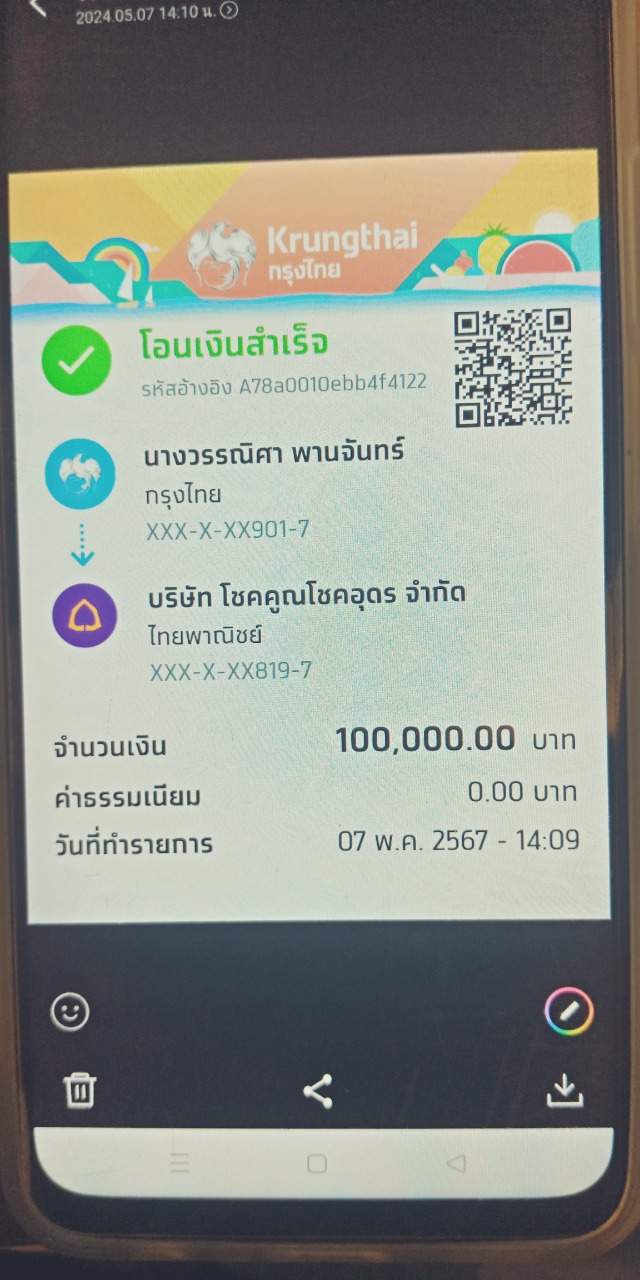640x1280 pixels.
Task: Download the image to the device
Action: tap(564, 1090)
